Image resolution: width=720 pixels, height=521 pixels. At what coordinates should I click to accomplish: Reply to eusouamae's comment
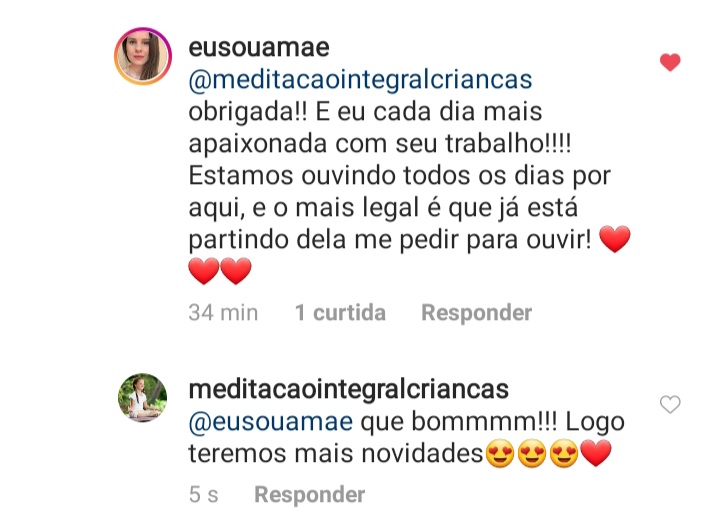[476, 313]
